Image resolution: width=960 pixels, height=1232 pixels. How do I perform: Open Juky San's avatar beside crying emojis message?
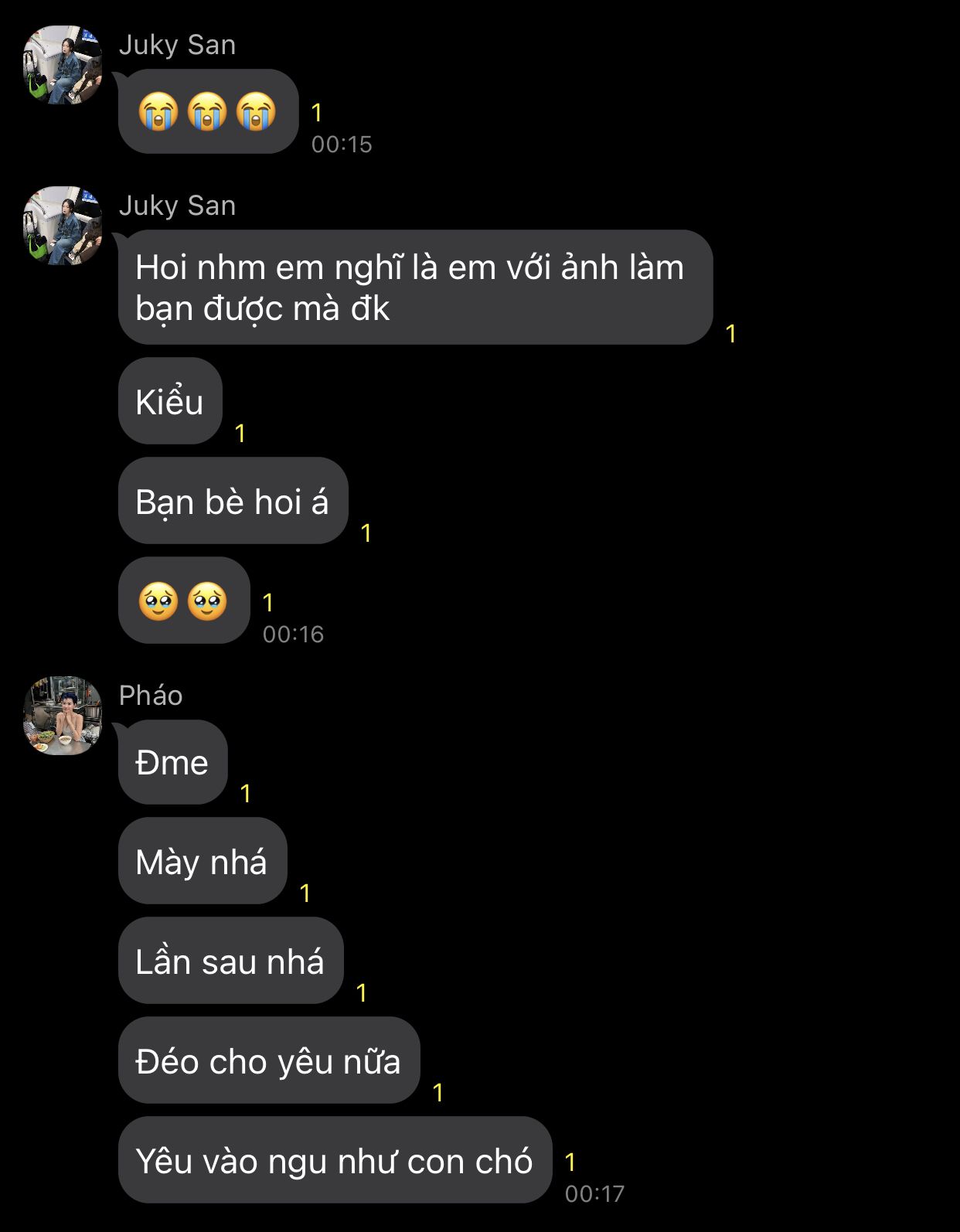pyautogui.click(x=63, y=65)
